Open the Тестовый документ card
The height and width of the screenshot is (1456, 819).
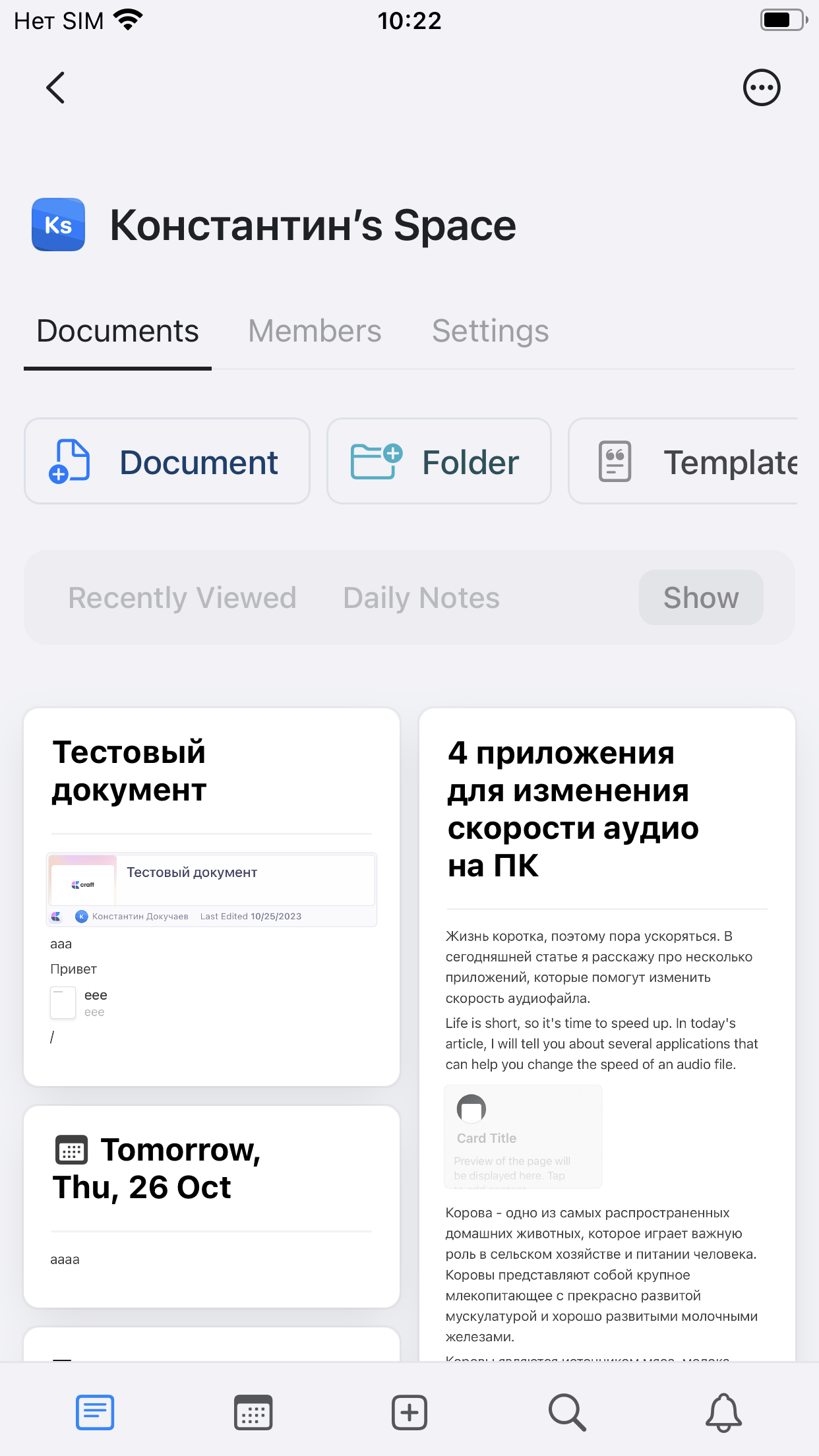[211, 897]
